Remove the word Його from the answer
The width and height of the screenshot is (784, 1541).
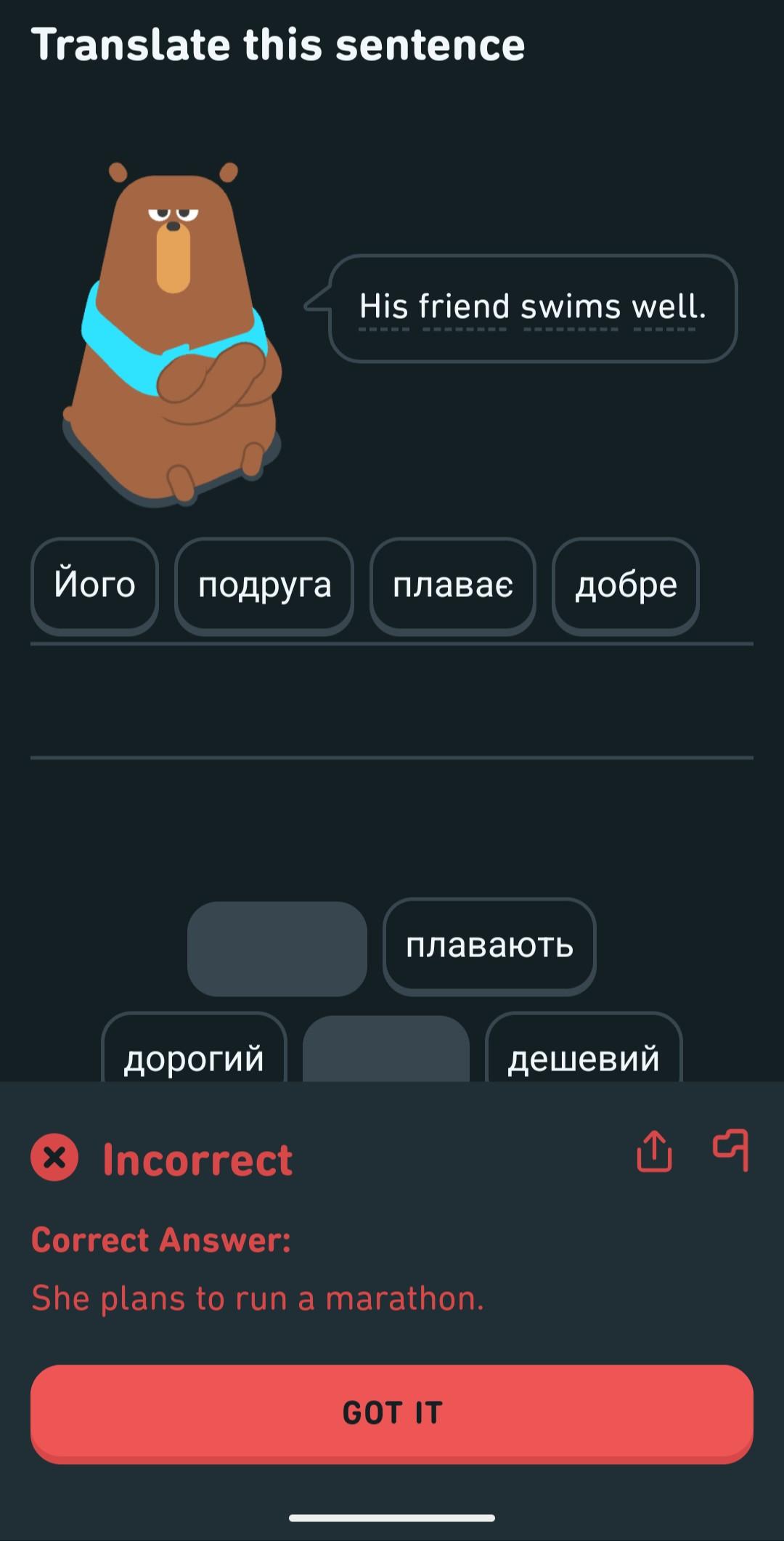[94, 585]
